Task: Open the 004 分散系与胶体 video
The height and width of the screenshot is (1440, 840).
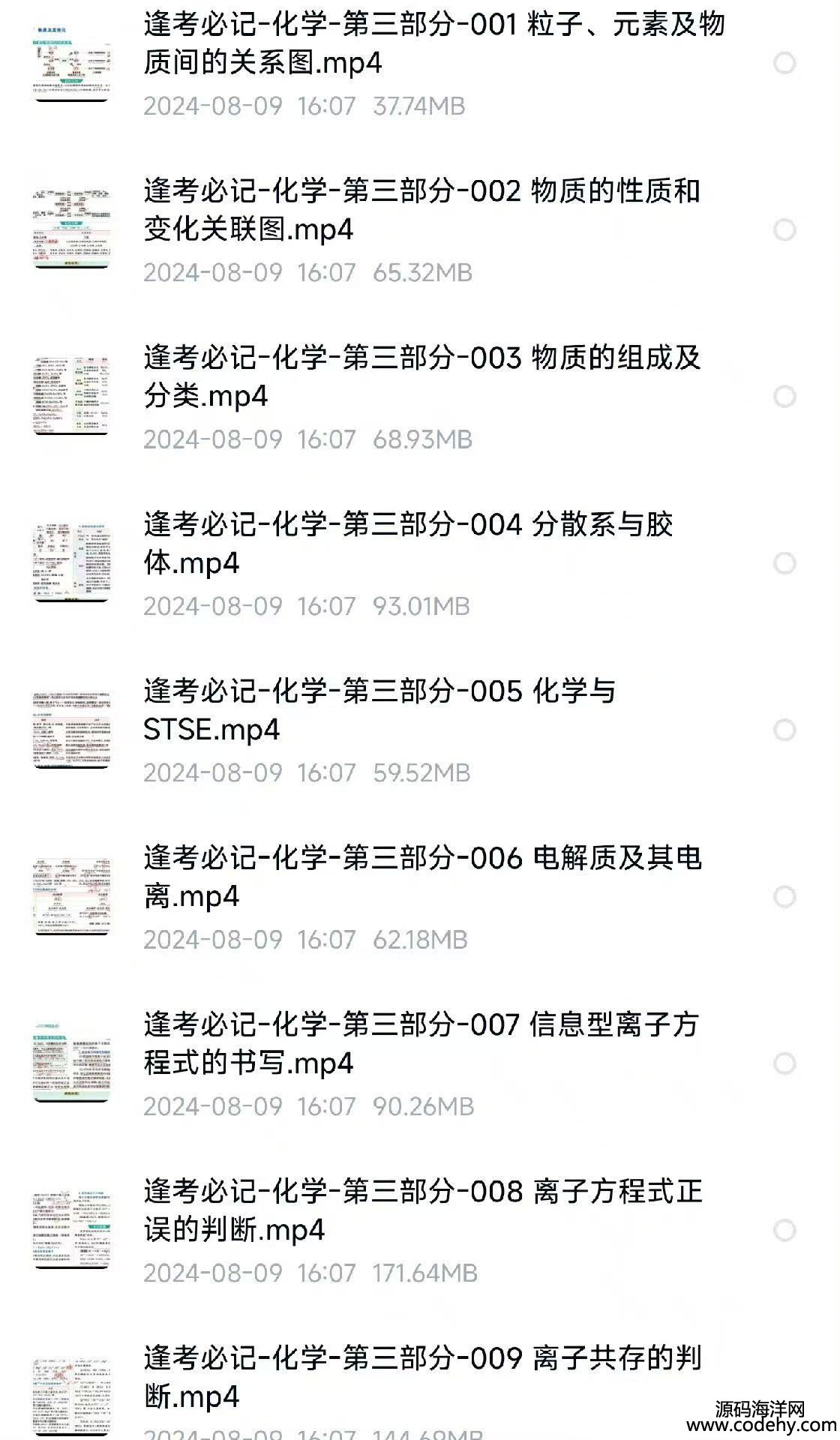Action: pos(409,543)
